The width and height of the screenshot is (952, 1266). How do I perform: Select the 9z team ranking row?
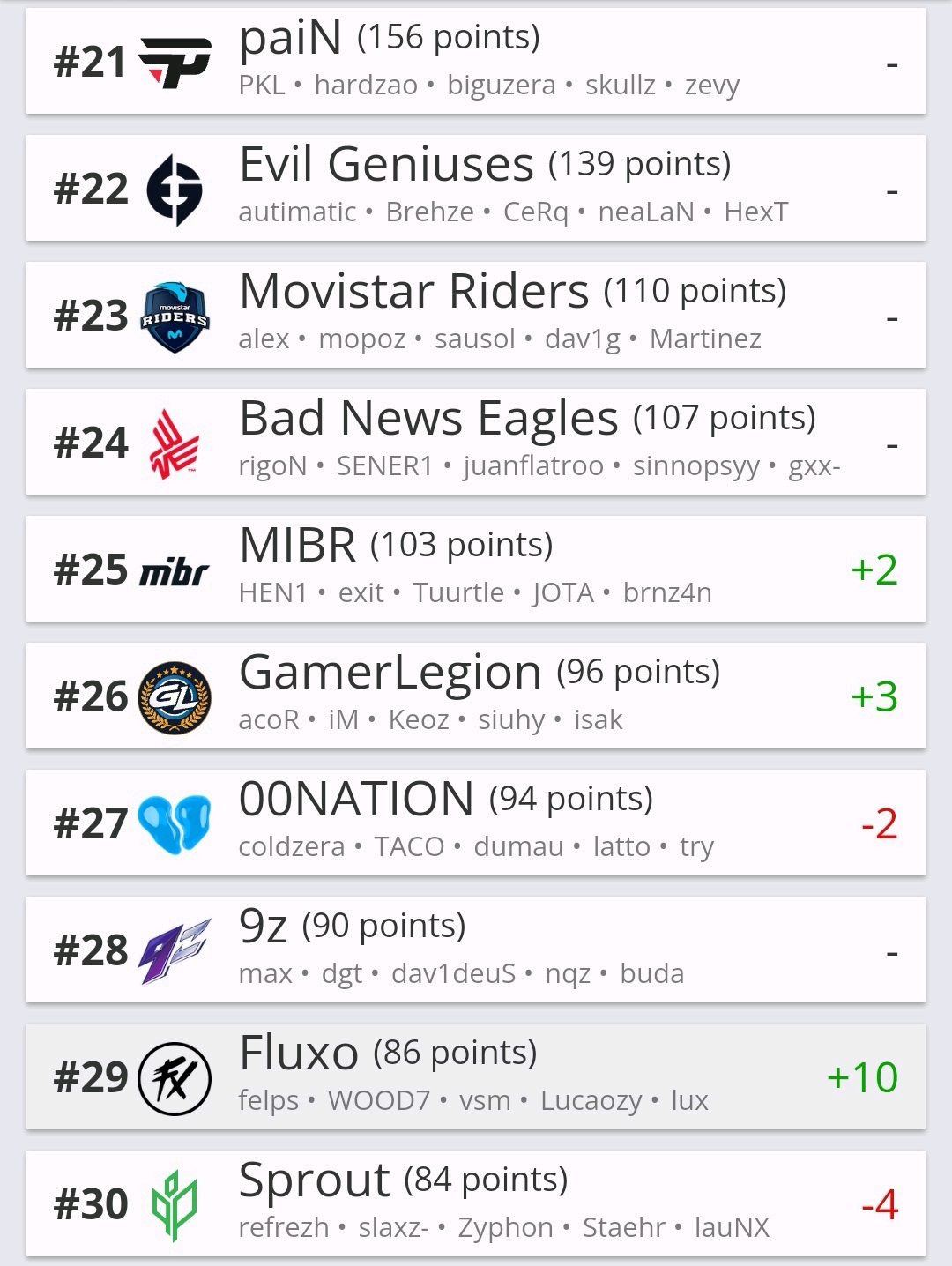(x=476, y=949)
